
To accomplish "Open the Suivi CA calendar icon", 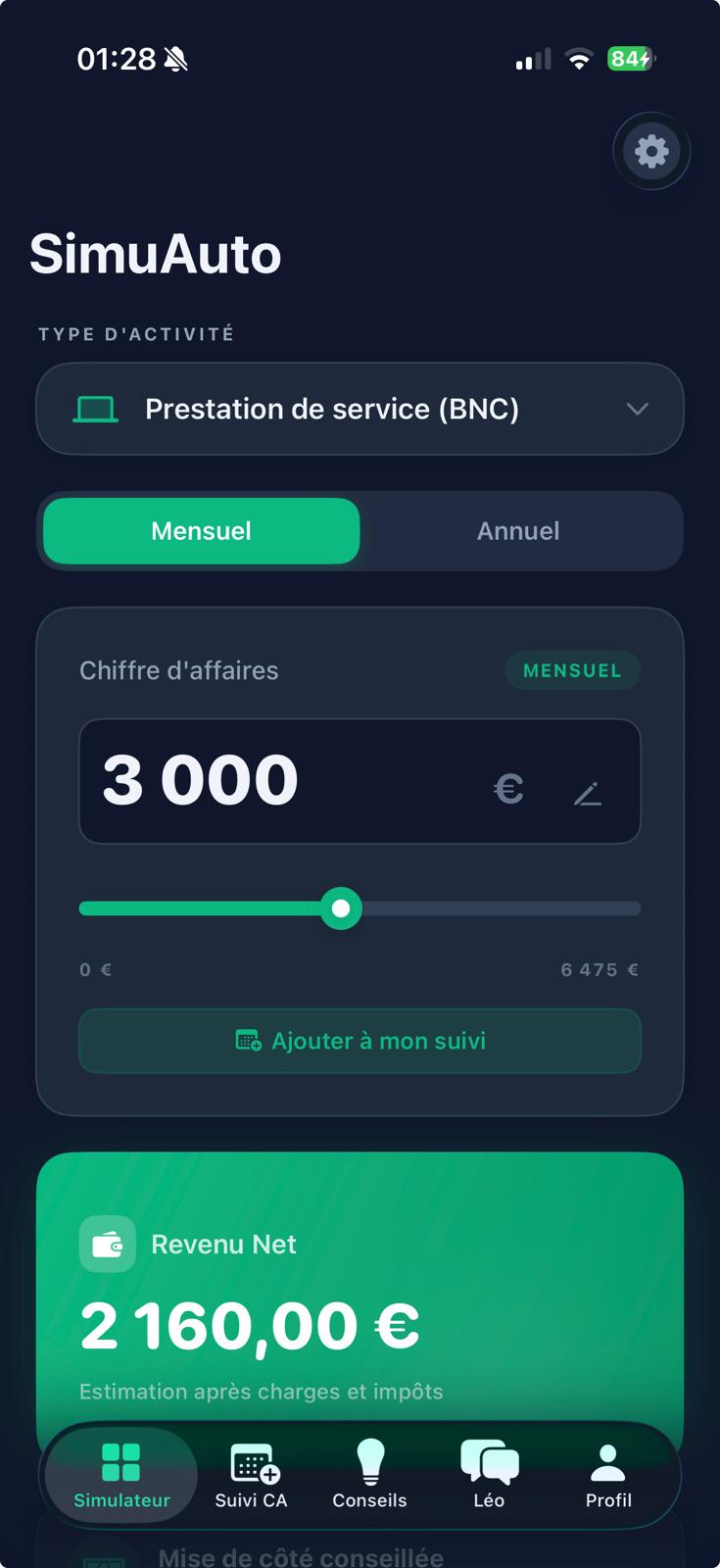I will (251, 1463).
